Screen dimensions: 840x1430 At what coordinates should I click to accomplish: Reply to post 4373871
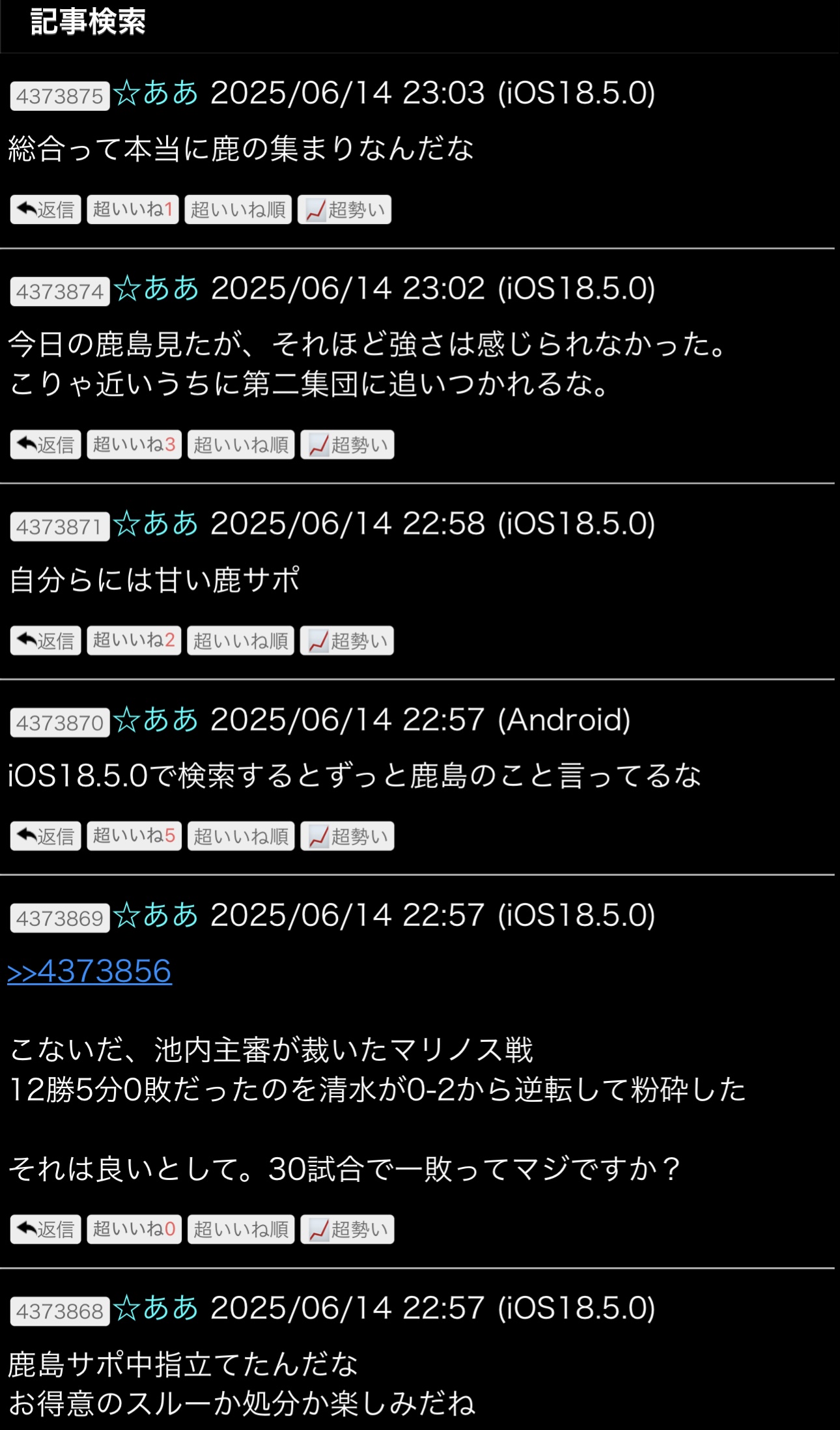[46, 641]
